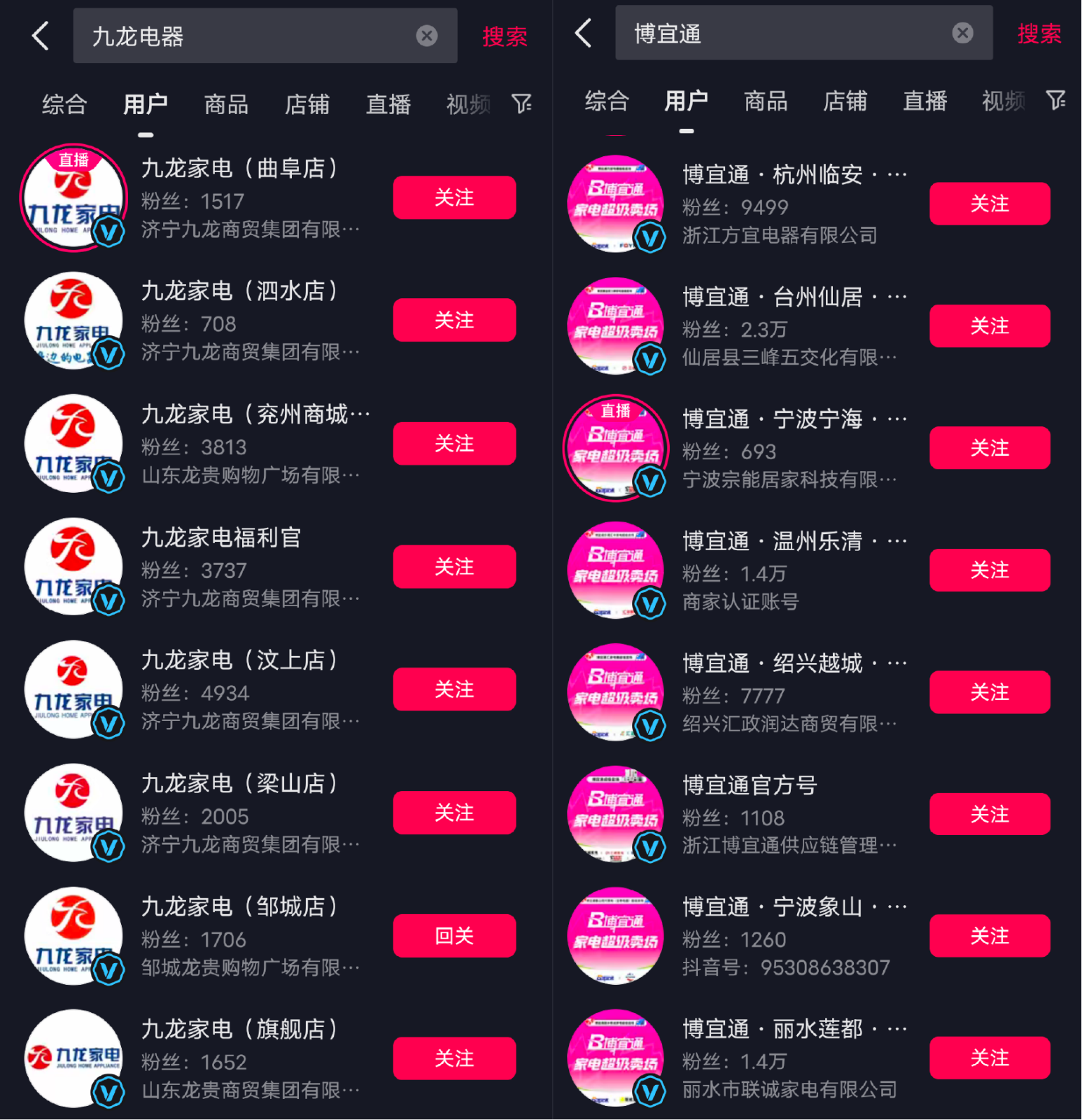Screen dimensions: 1082x1120
Task: Follow 博宜通·宁波象山 account
Action: [989, 936]
